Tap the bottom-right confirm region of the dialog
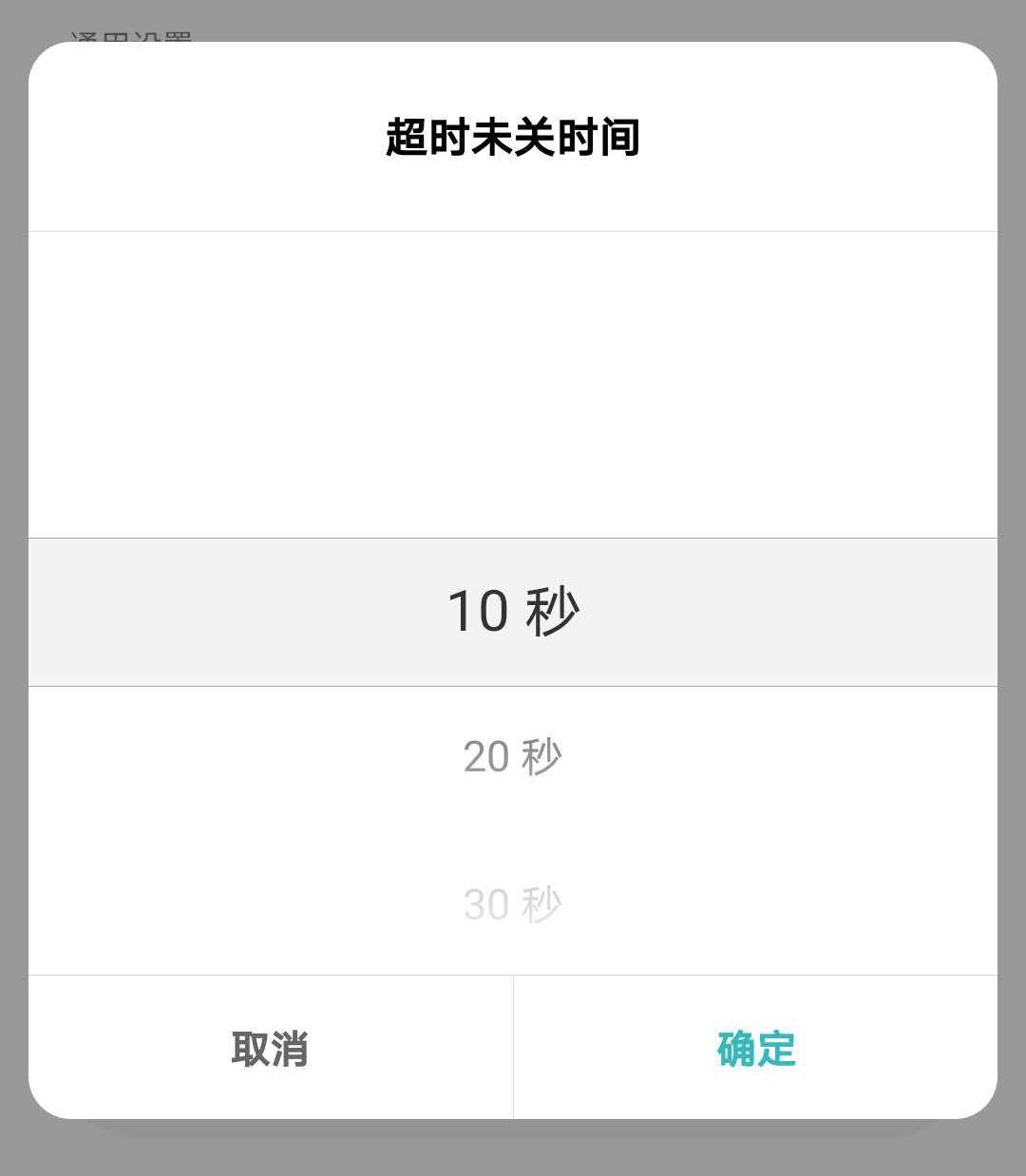 tap(757, 1049)
